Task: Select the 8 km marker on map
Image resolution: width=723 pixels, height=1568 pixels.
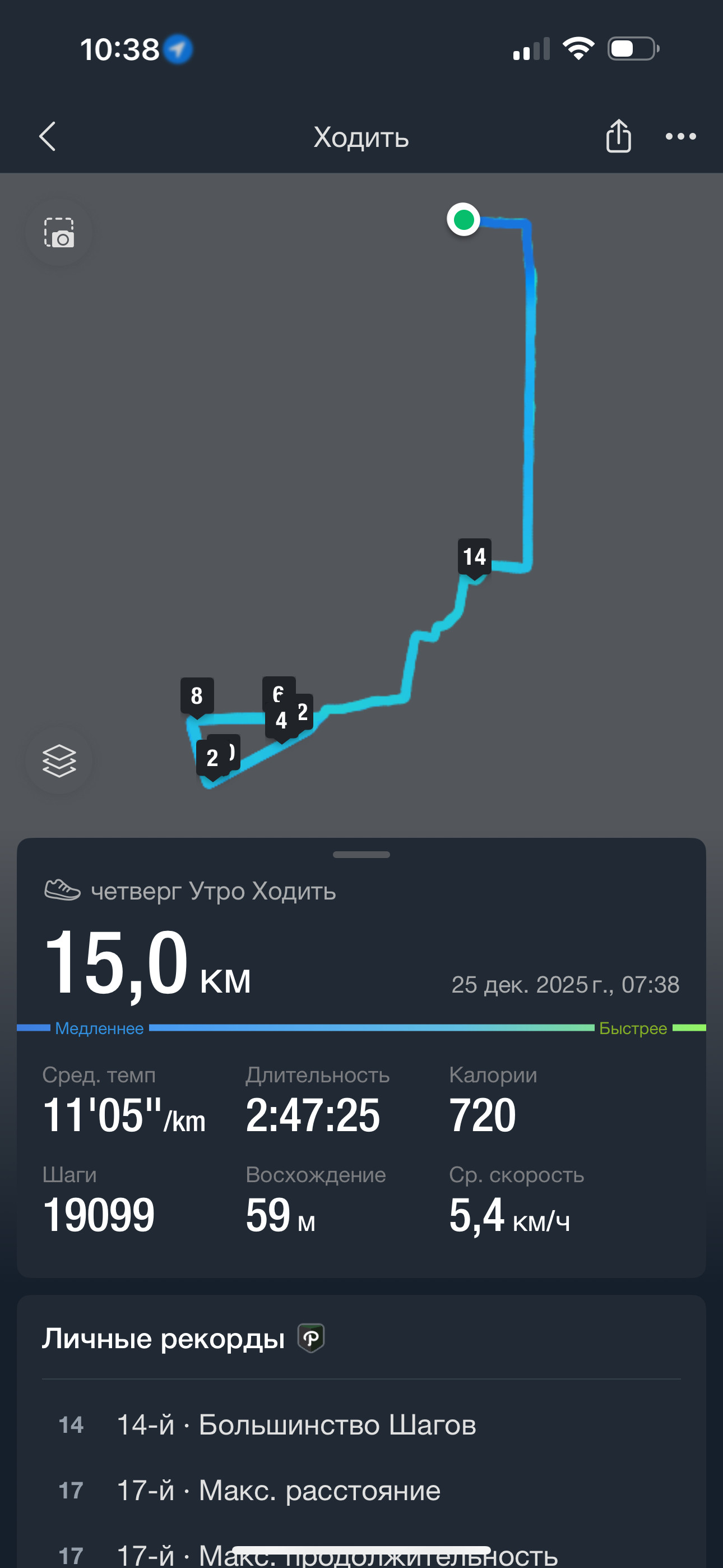Action: pos(197,697)
